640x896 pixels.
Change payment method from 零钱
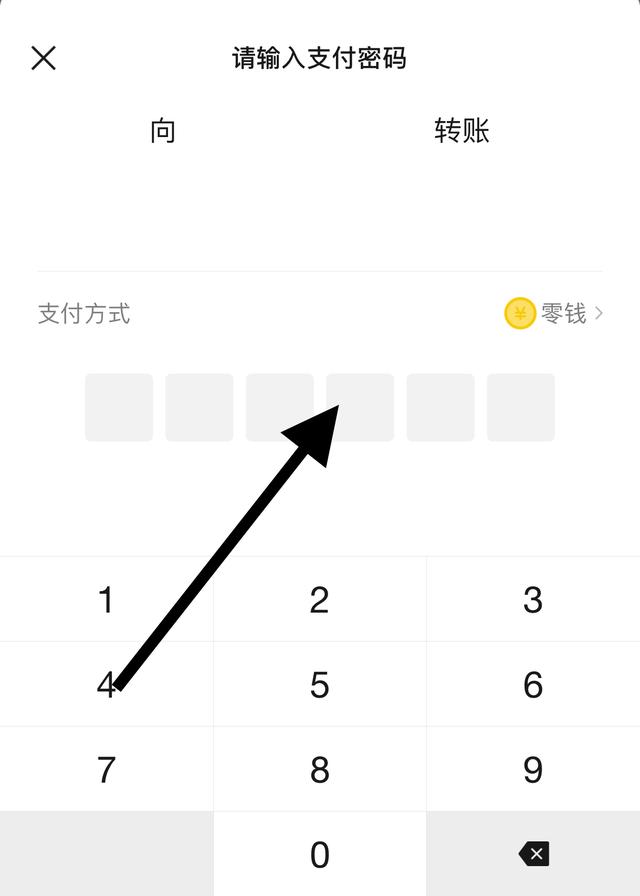click(555, 313)
